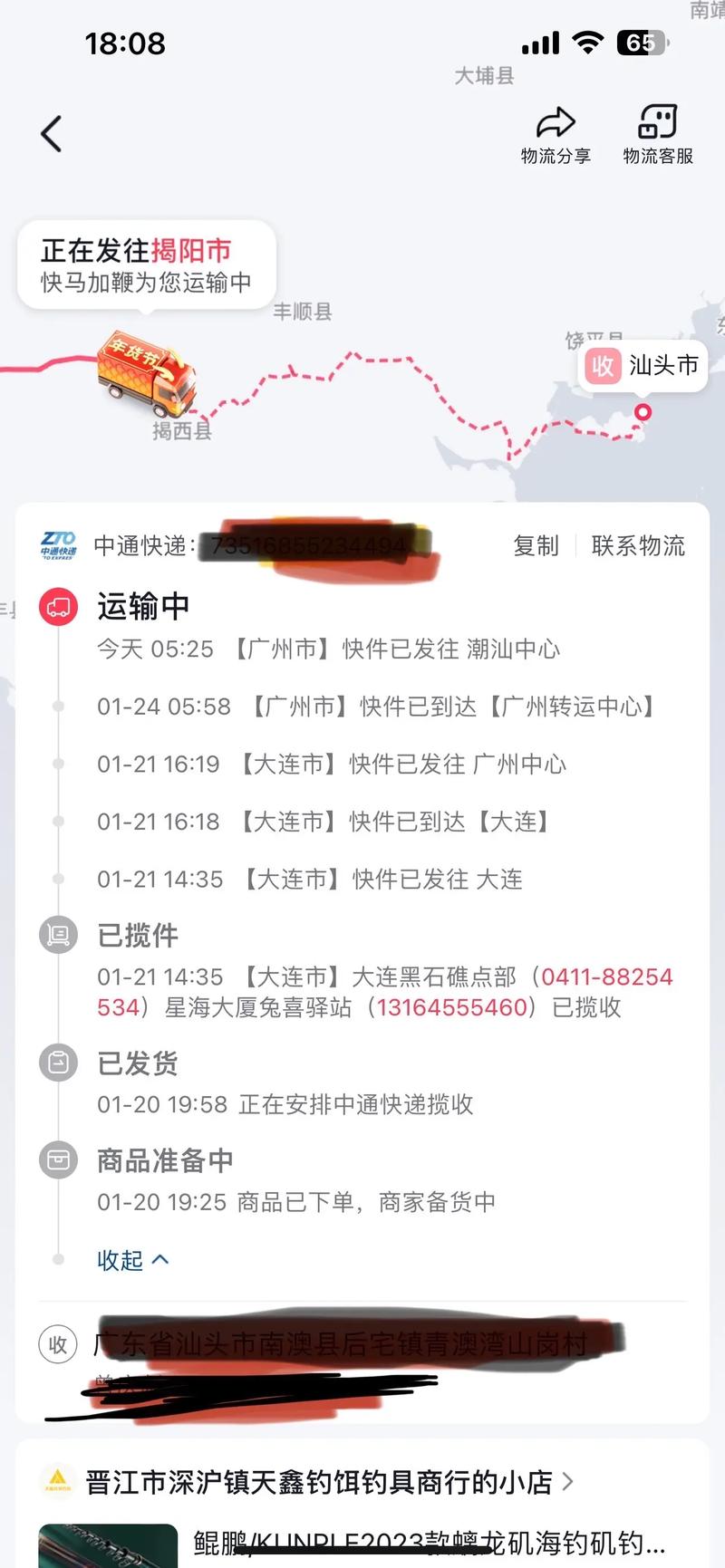The height and width of the screenshot is (1568, 725).
Task: Tap the 收 汕头市 destination marker callout
Action: pyautogui.click(x=643, y=367)
